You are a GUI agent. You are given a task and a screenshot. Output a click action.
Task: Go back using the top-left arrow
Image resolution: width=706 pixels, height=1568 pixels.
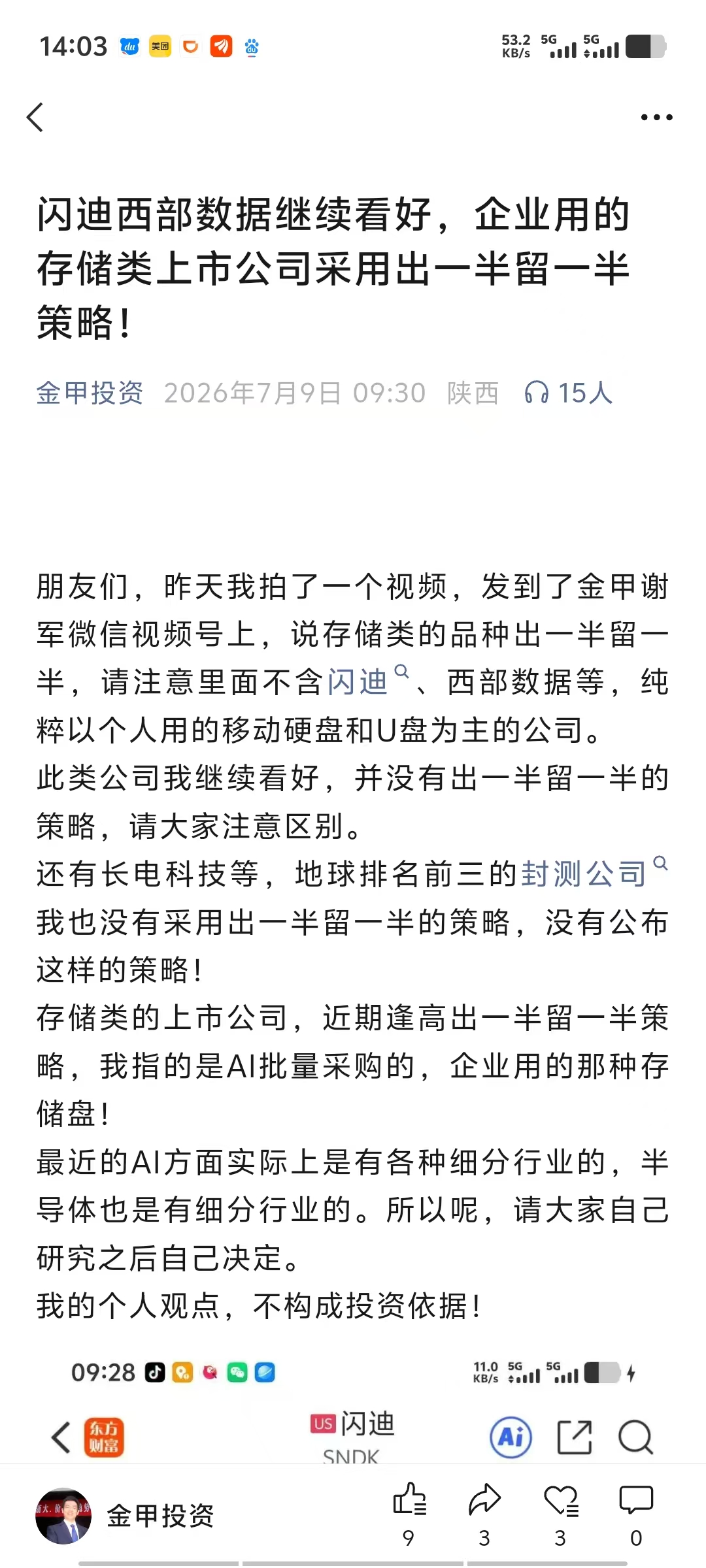[x=35, y=118]
